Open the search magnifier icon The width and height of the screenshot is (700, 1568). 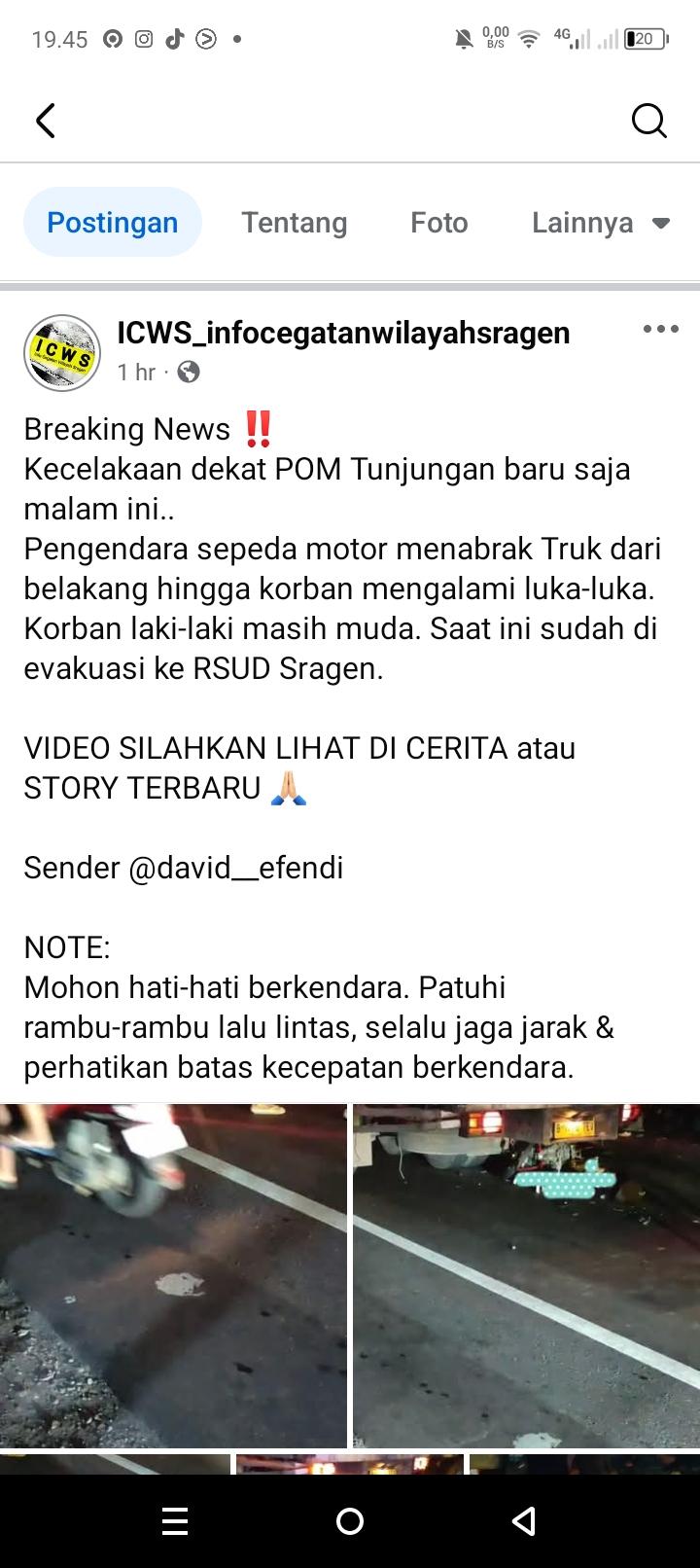[x=648, y=122]
